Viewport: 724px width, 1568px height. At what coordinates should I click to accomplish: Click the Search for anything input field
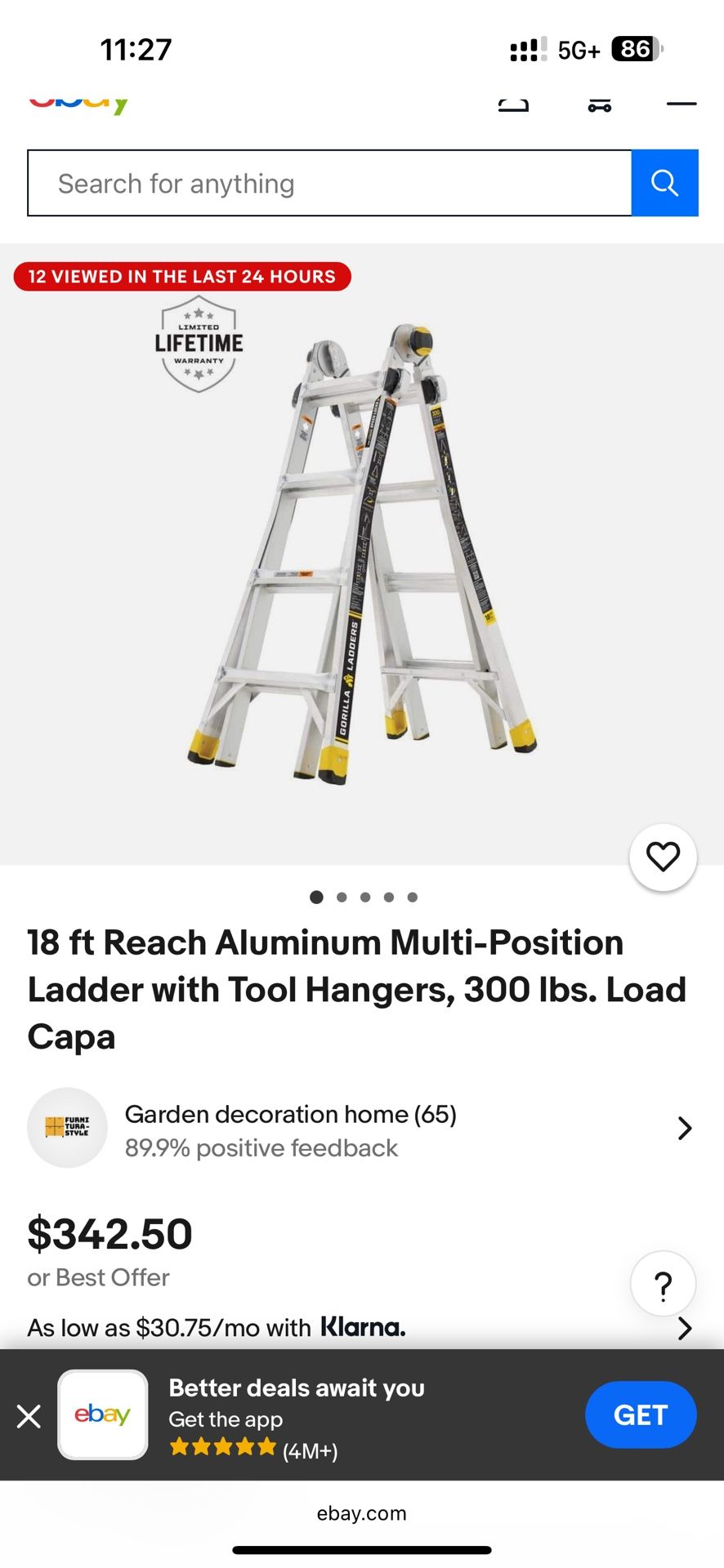coord(327,182)
